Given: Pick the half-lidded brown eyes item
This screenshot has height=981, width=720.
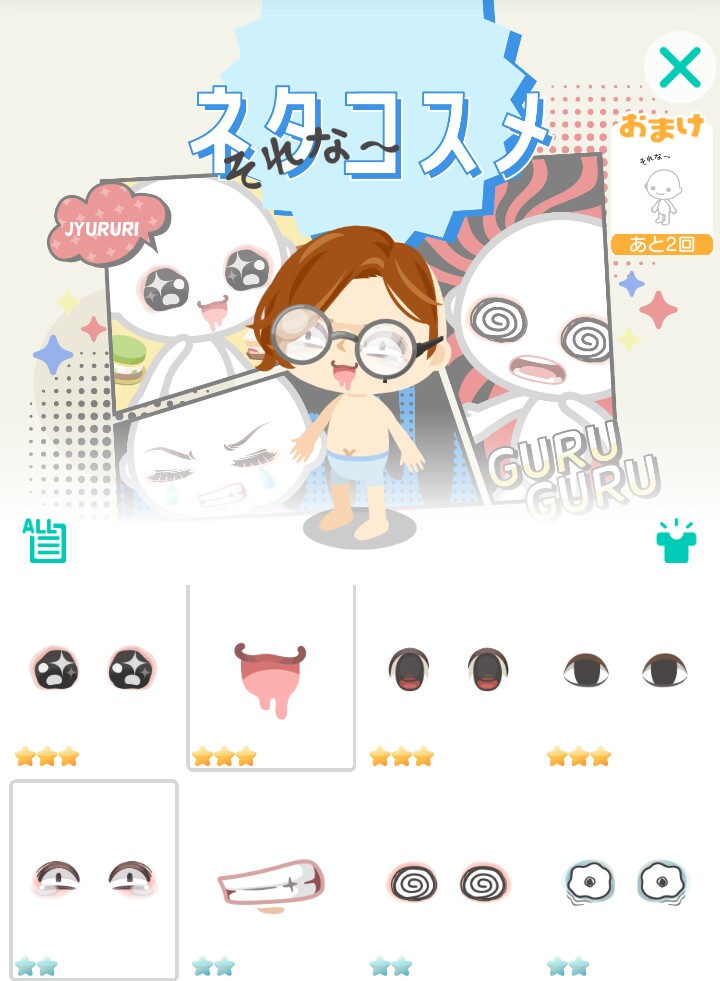Looking at the screenshot, I should [x=625, y=671].
